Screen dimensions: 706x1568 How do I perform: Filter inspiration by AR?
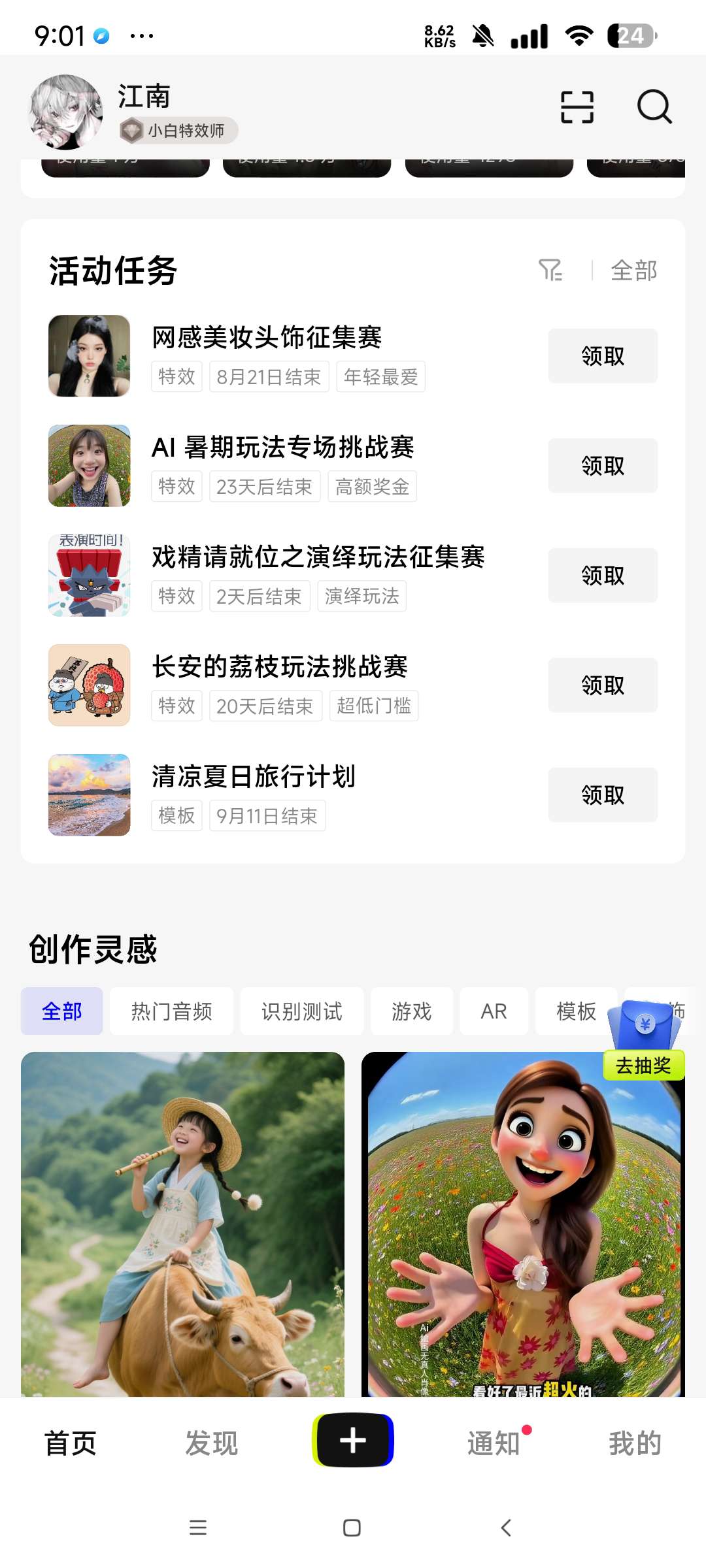[494, 1011]
